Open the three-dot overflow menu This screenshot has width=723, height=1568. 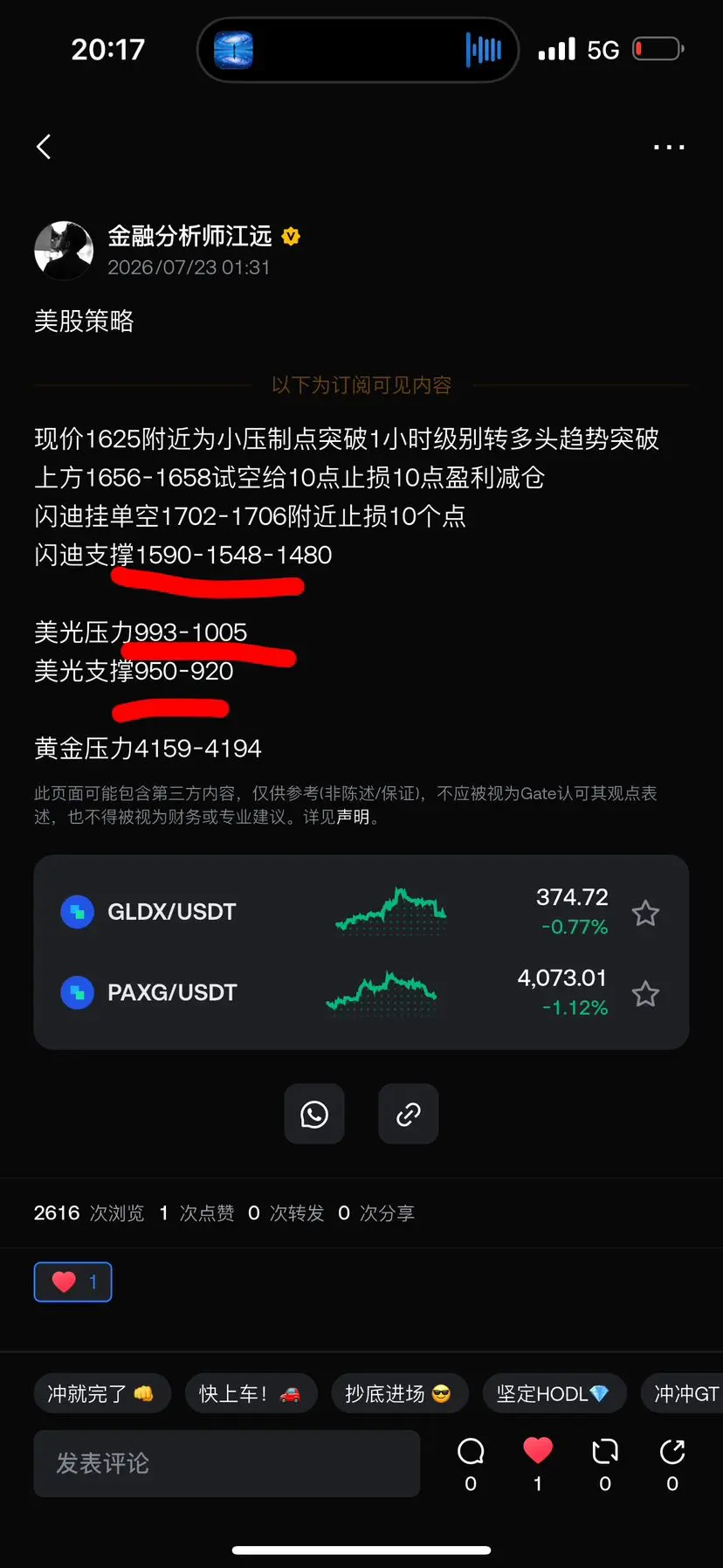[x=669, y=147]
